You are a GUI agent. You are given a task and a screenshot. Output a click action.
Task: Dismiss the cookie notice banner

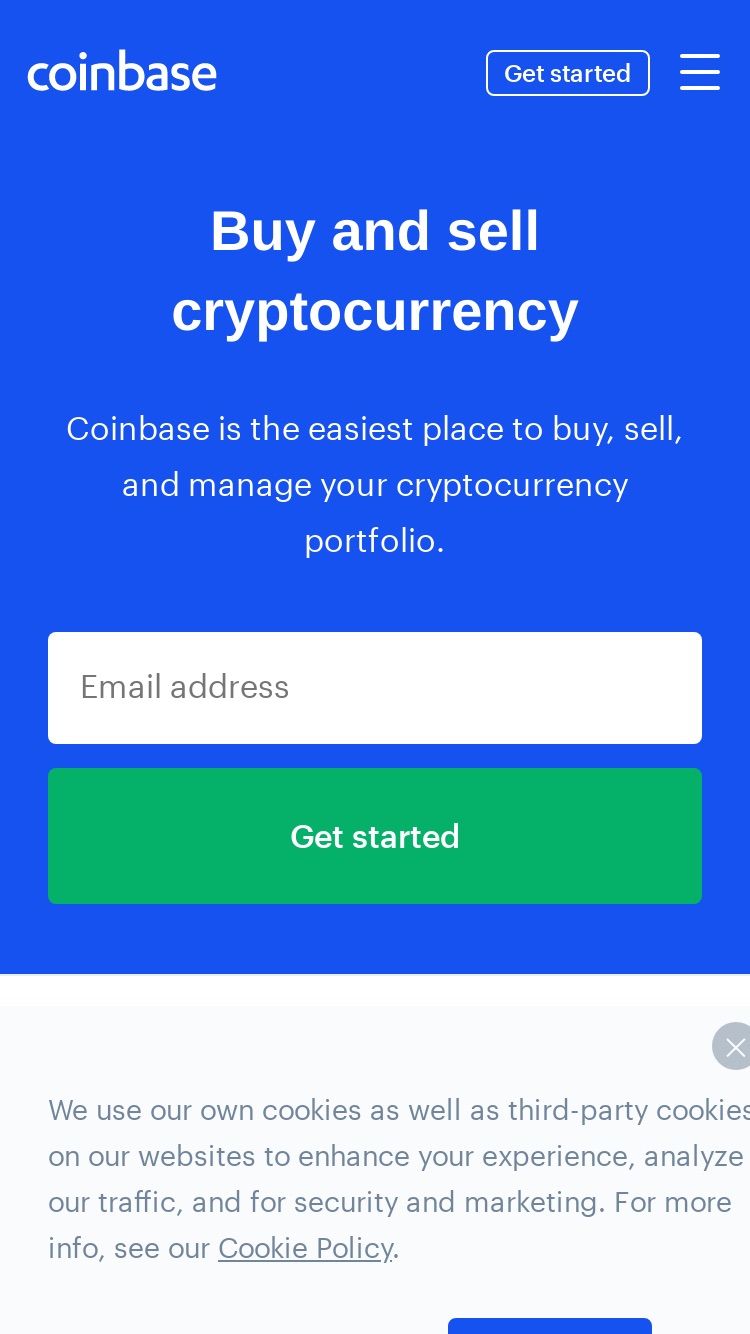[x=734, y=1047]
